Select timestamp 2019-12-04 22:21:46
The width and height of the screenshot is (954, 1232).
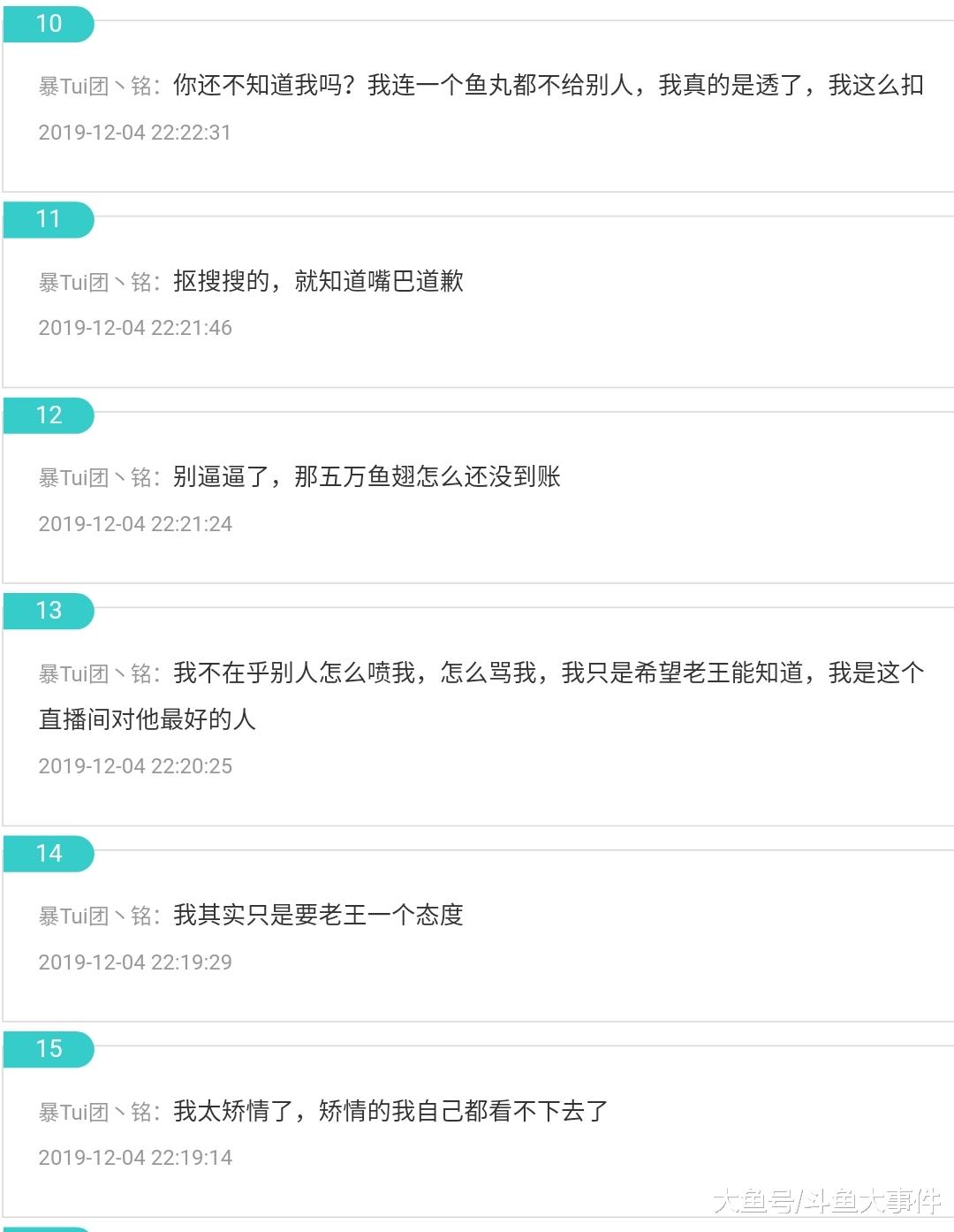[x=134, y=327]
